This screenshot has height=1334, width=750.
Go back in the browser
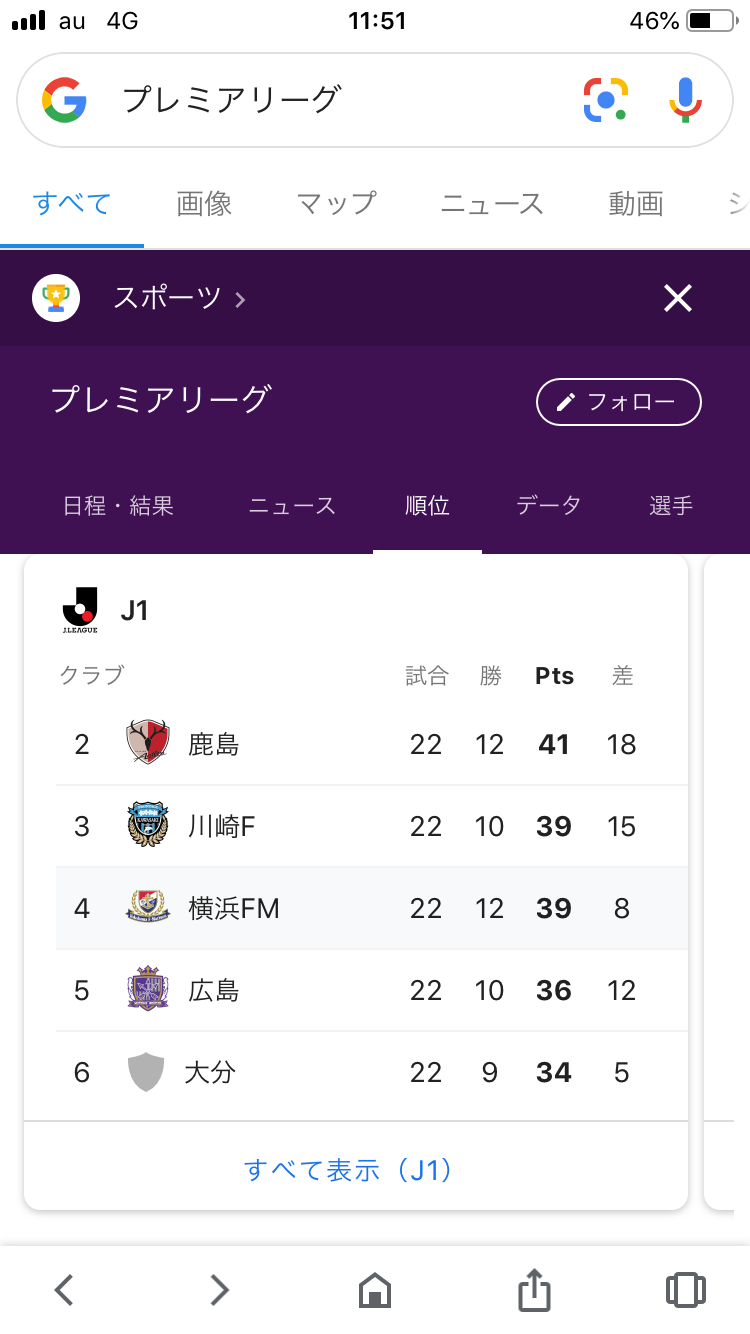(x=64, y=1290)
